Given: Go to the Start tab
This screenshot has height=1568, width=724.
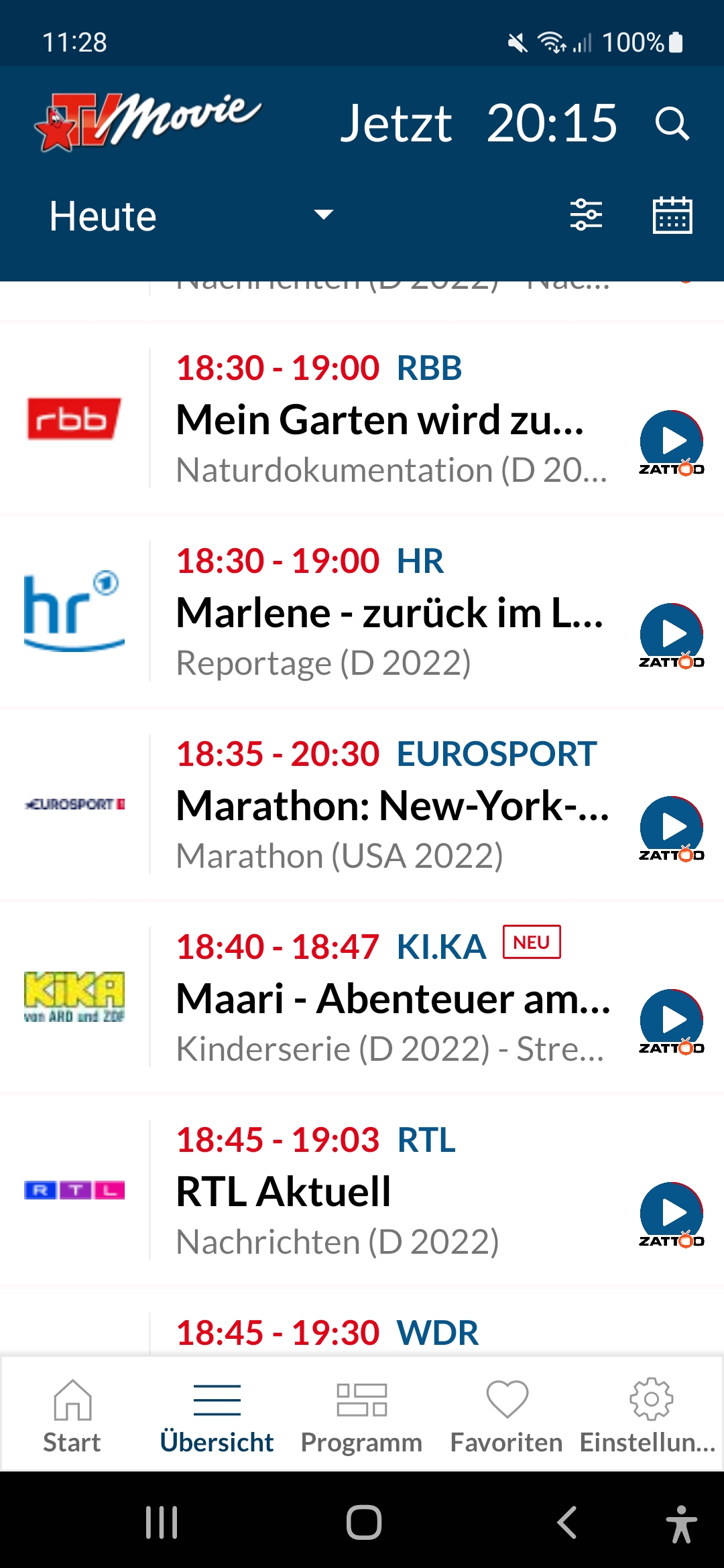Looking at the screenshot, I should click(72, 1415).
